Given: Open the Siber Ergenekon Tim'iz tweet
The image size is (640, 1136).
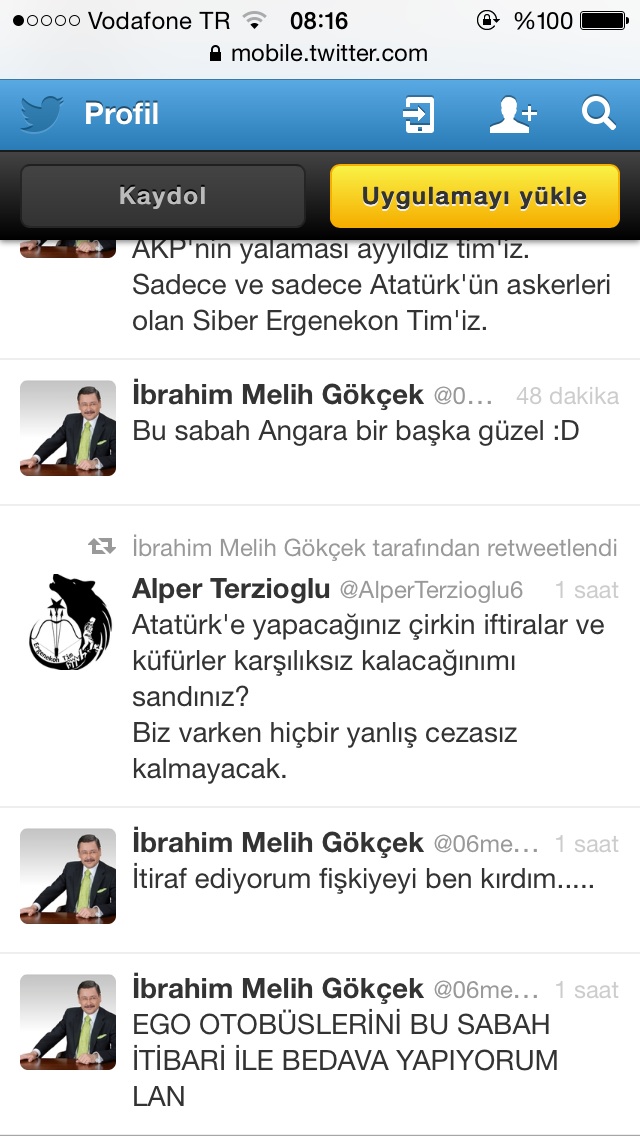Looking at the screenshot, I should coord(371,304).
